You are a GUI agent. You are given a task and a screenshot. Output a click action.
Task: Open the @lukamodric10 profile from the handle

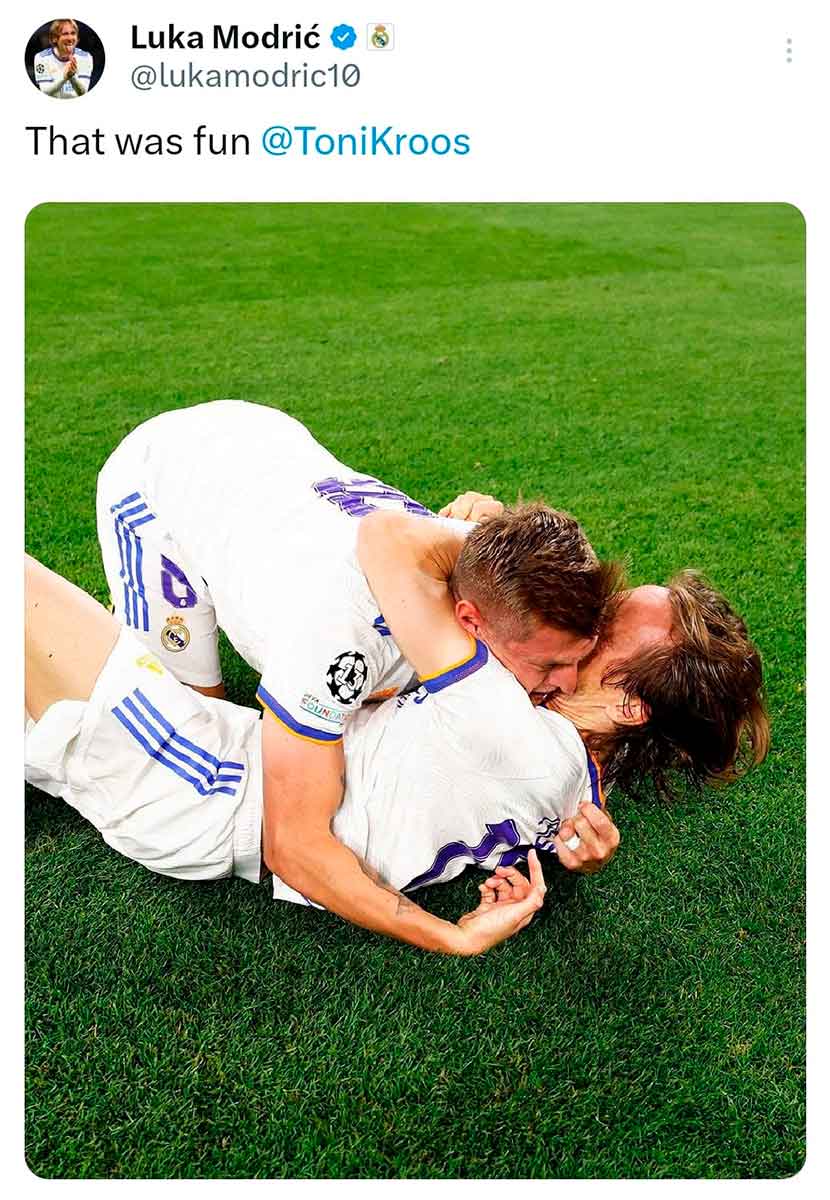[x=245, y=76]
